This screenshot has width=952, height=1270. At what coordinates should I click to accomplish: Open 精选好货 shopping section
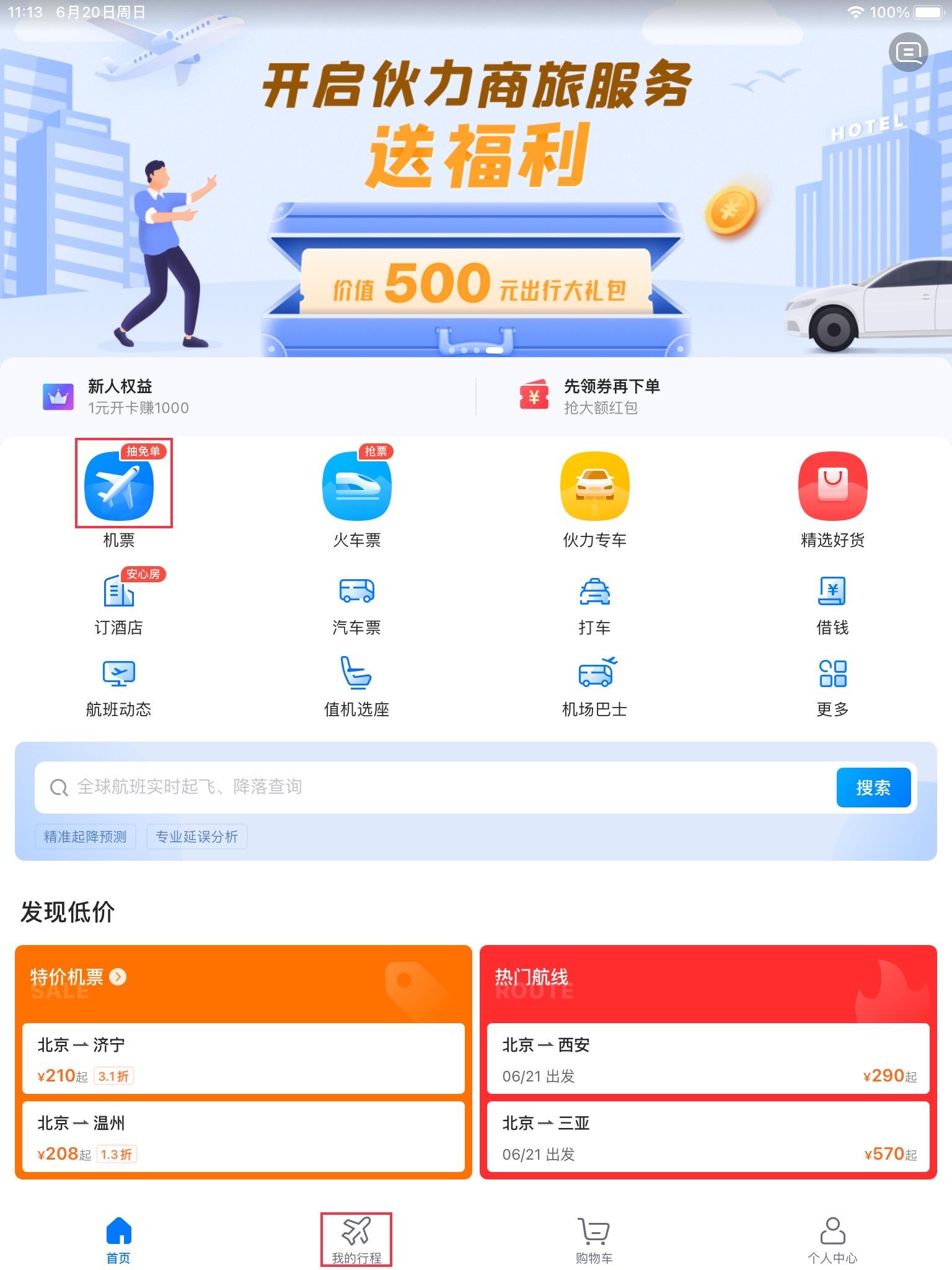pyautogui.click(x=832, y=486)
